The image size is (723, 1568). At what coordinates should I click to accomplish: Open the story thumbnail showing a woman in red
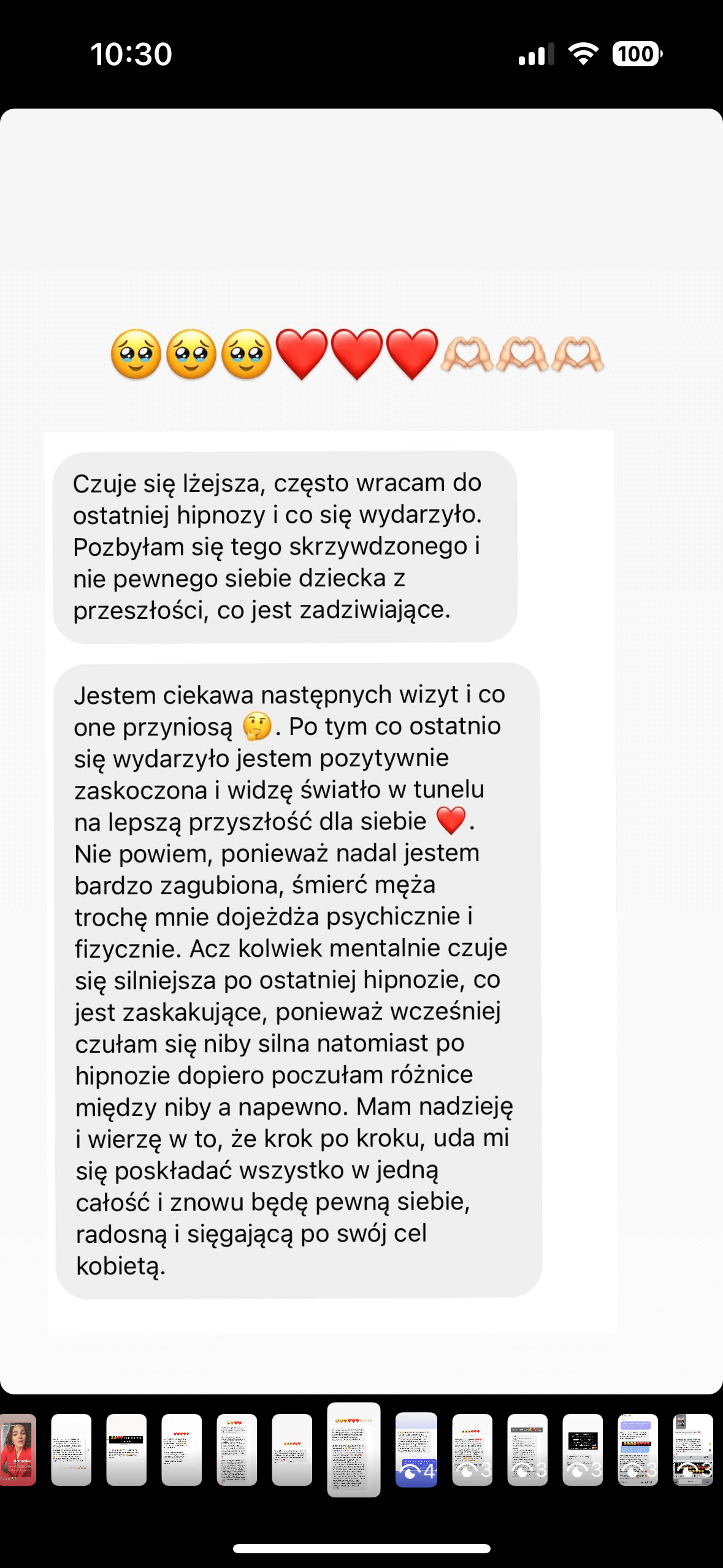click(x=18, y=1449)
